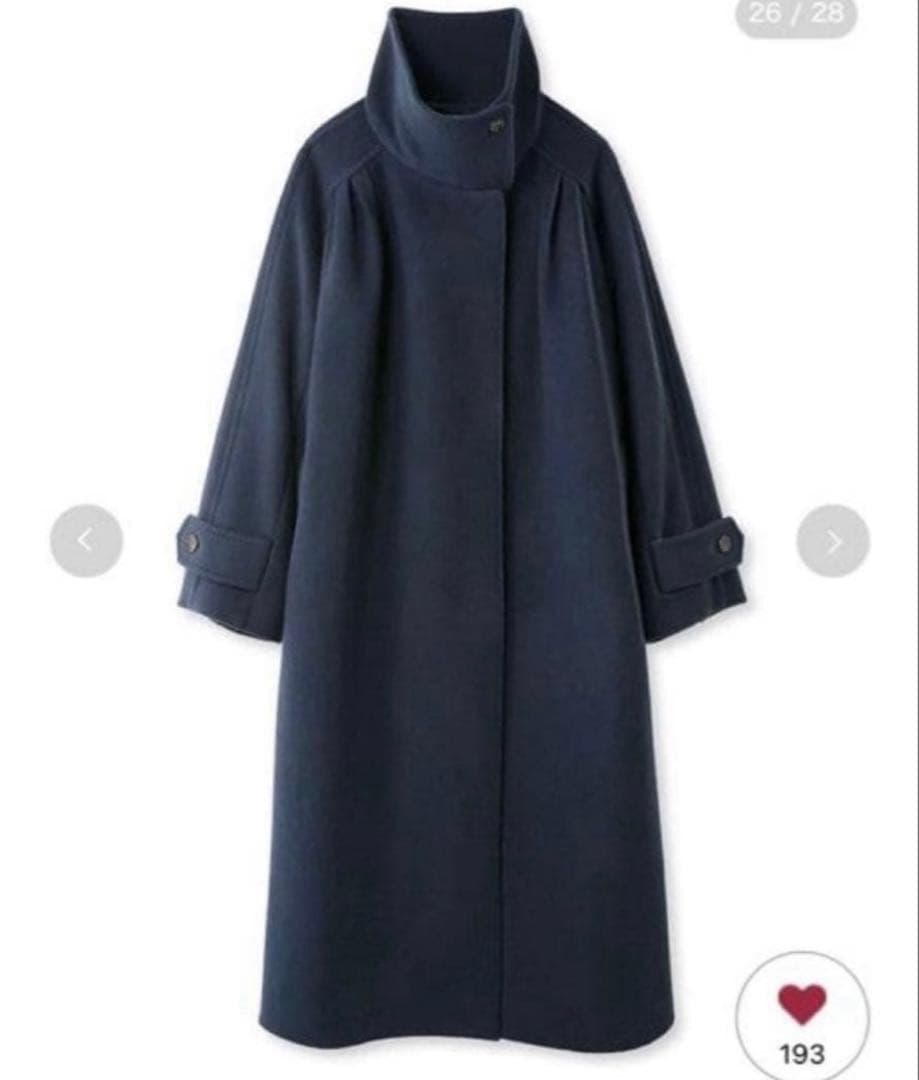The width and height of the screenshot is (919, 1080).
Task: Show the next product photo
Action: (x=833, y=541)
